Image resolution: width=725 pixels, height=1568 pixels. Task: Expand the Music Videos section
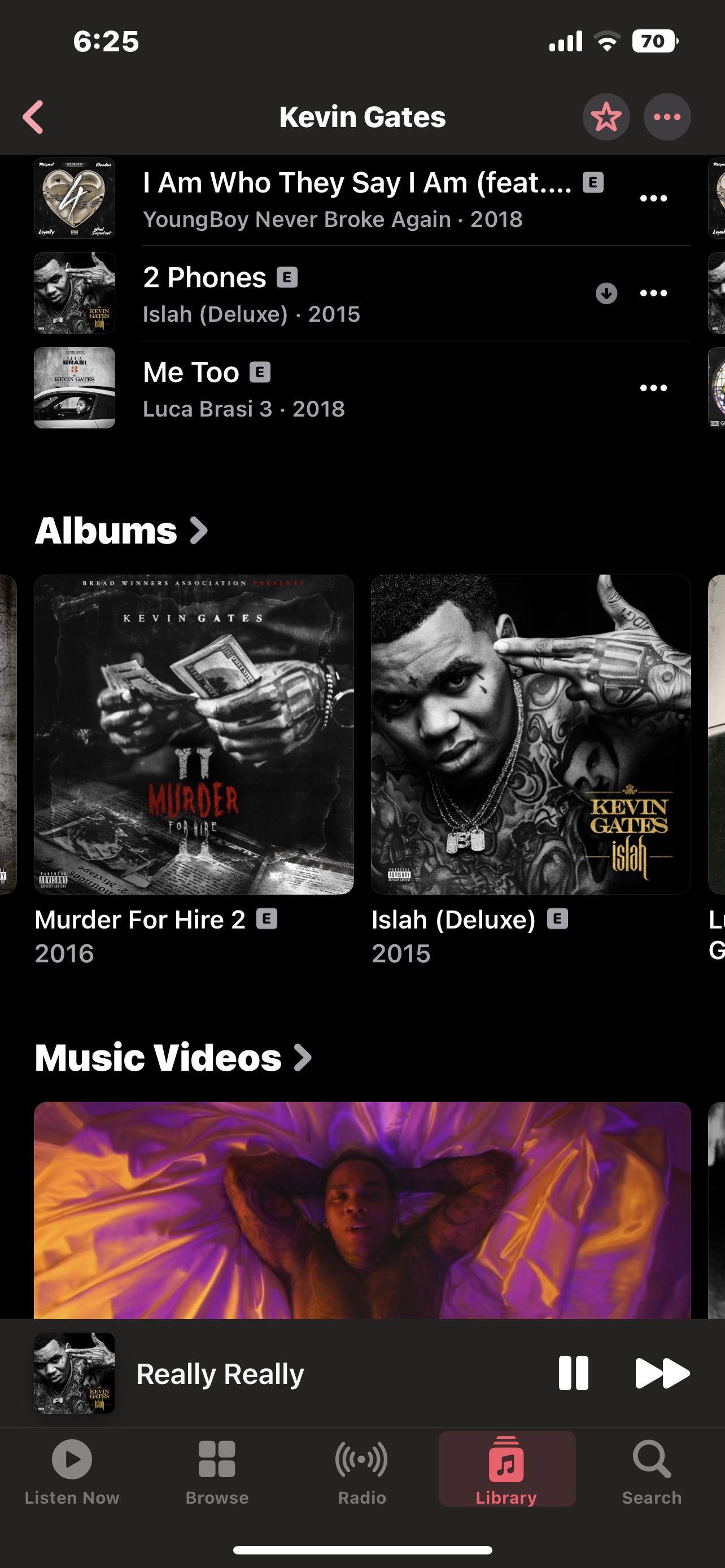point(173,1058)
